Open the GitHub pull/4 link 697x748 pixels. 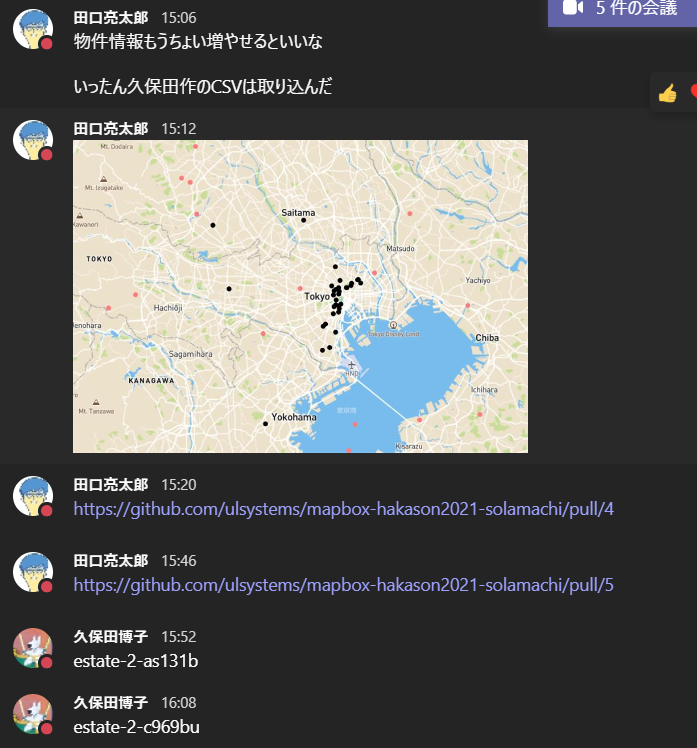click(x=343, y=509)
